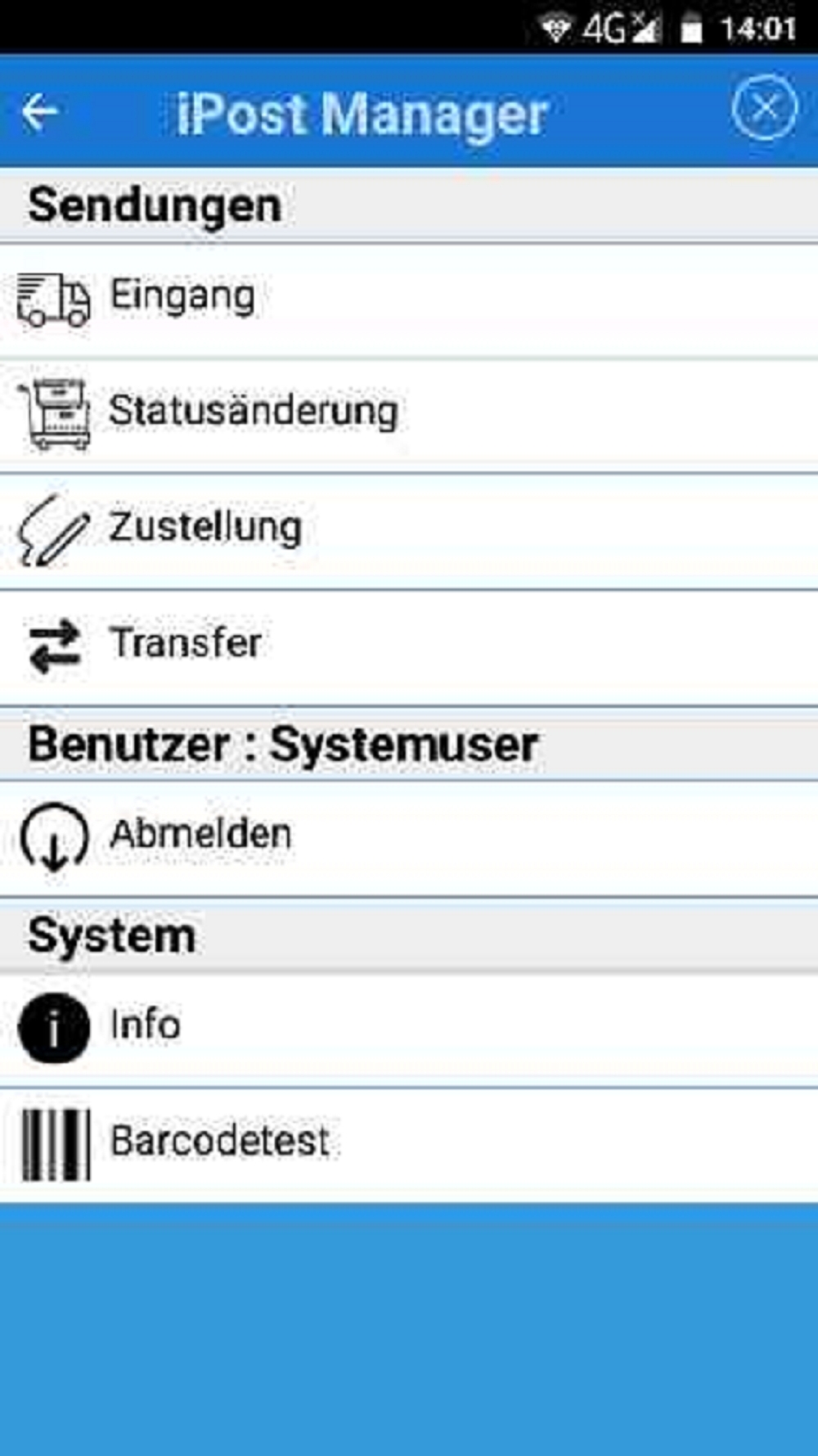Launch the Barcodetest
818x1456 pixels.
point(219,1143)
